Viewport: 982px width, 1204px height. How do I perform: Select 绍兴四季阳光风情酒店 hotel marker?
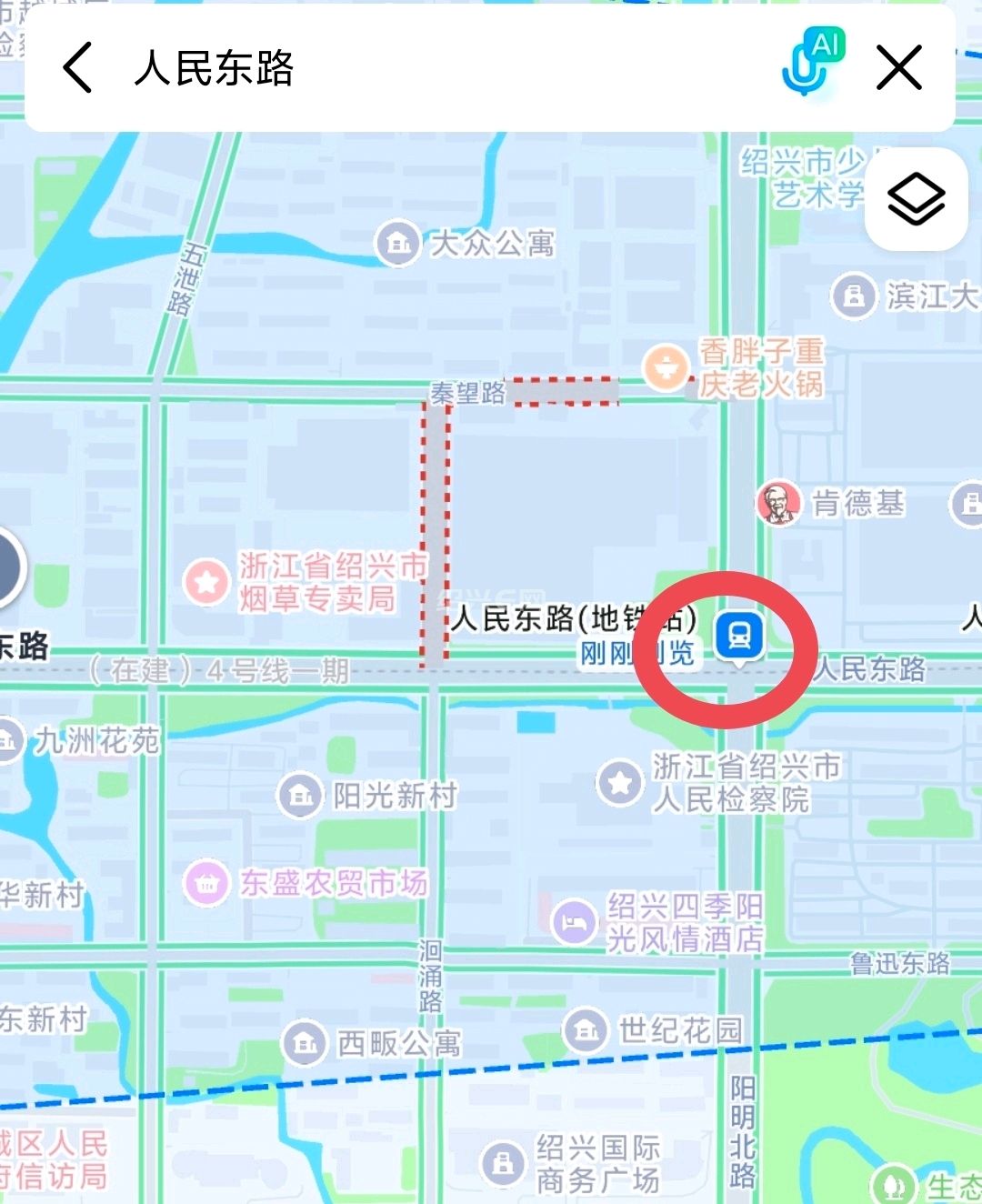click(x=574, y=922)
